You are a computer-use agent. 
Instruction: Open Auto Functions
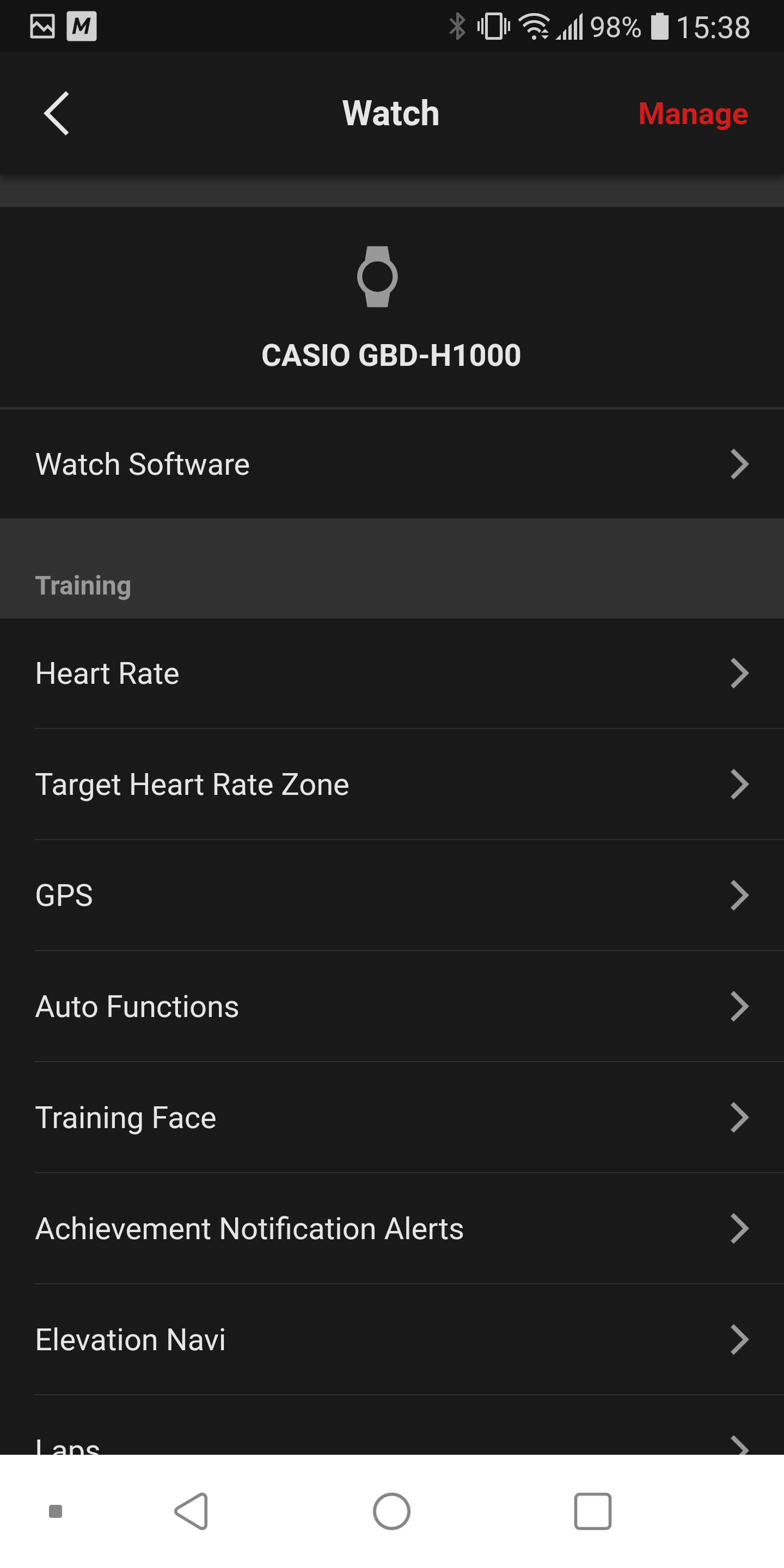tap(392, 1006)
